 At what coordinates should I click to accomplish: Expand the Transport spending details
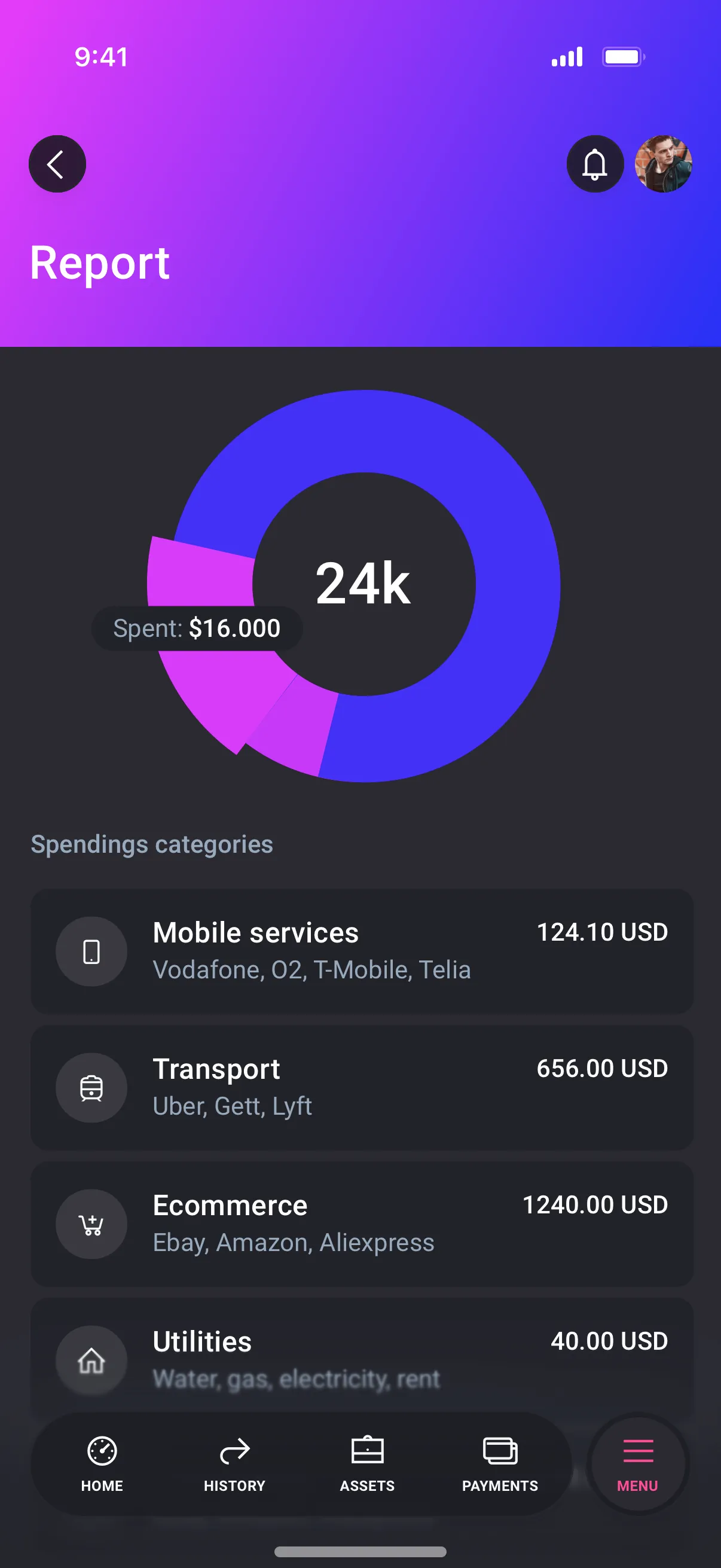tap(362, 1088)
